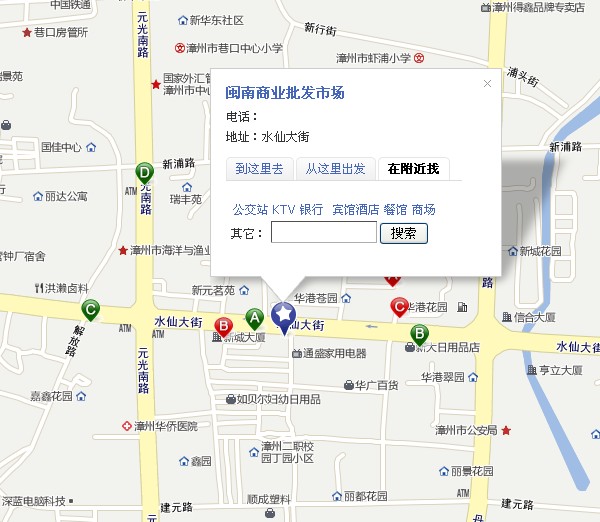Viewport: 600px width, 522px height.
Task: Search nearby KTV venues
Action: click(283, 210)
